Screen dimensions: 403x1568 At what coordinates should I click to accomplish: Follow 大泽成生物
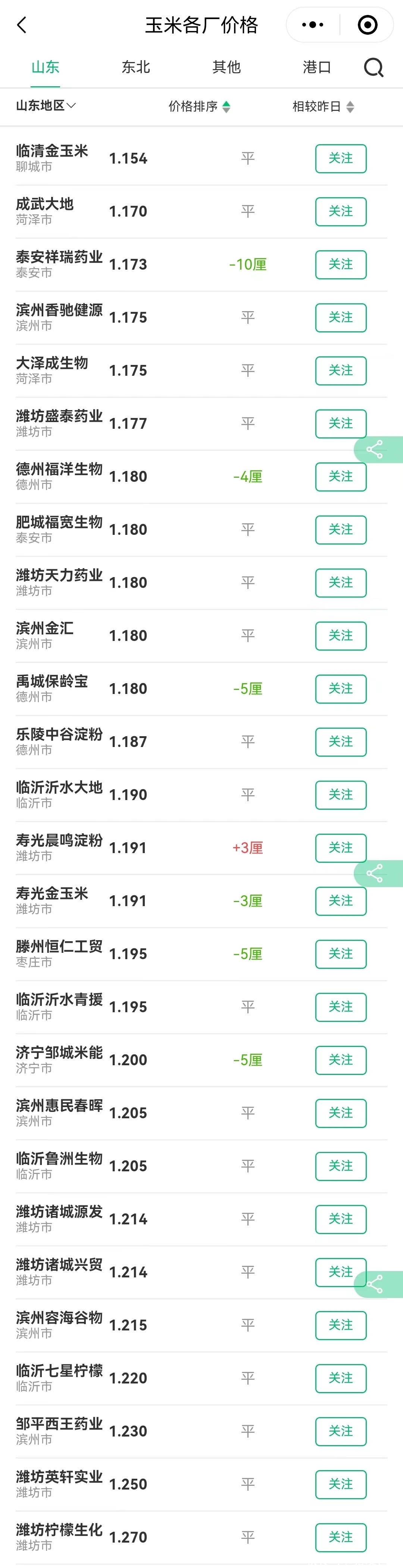pos(340,370)
